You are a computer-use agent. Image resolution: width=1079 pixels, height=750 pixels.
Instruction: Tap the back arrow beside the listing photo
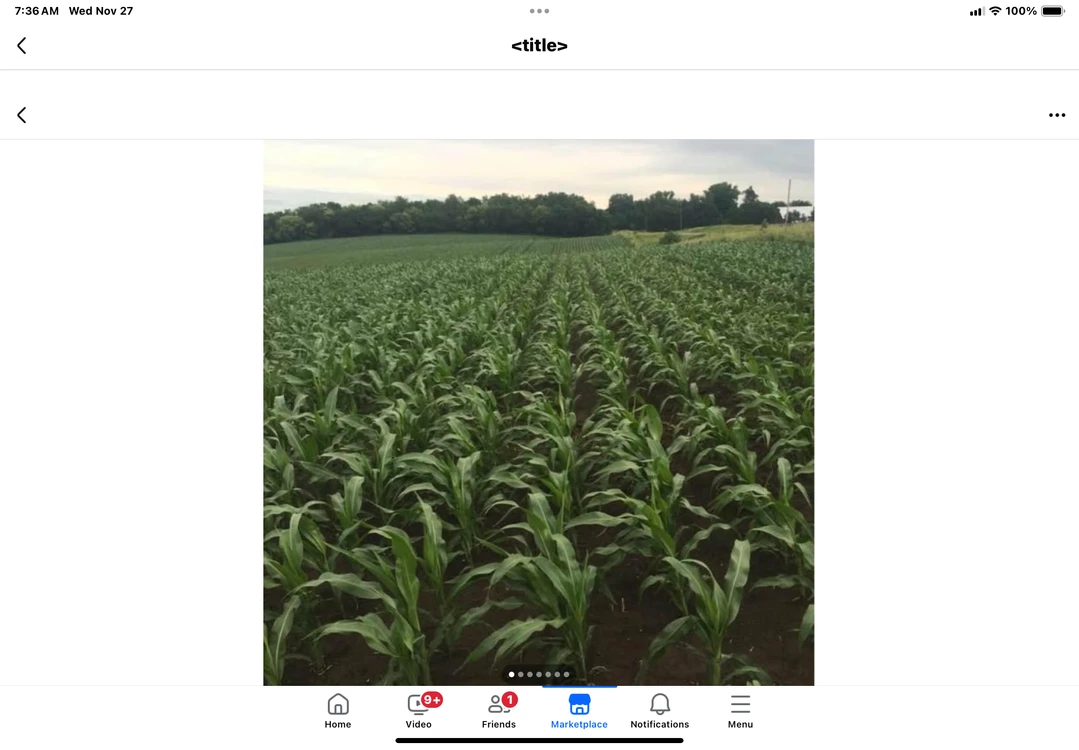[x=22, y=115]
